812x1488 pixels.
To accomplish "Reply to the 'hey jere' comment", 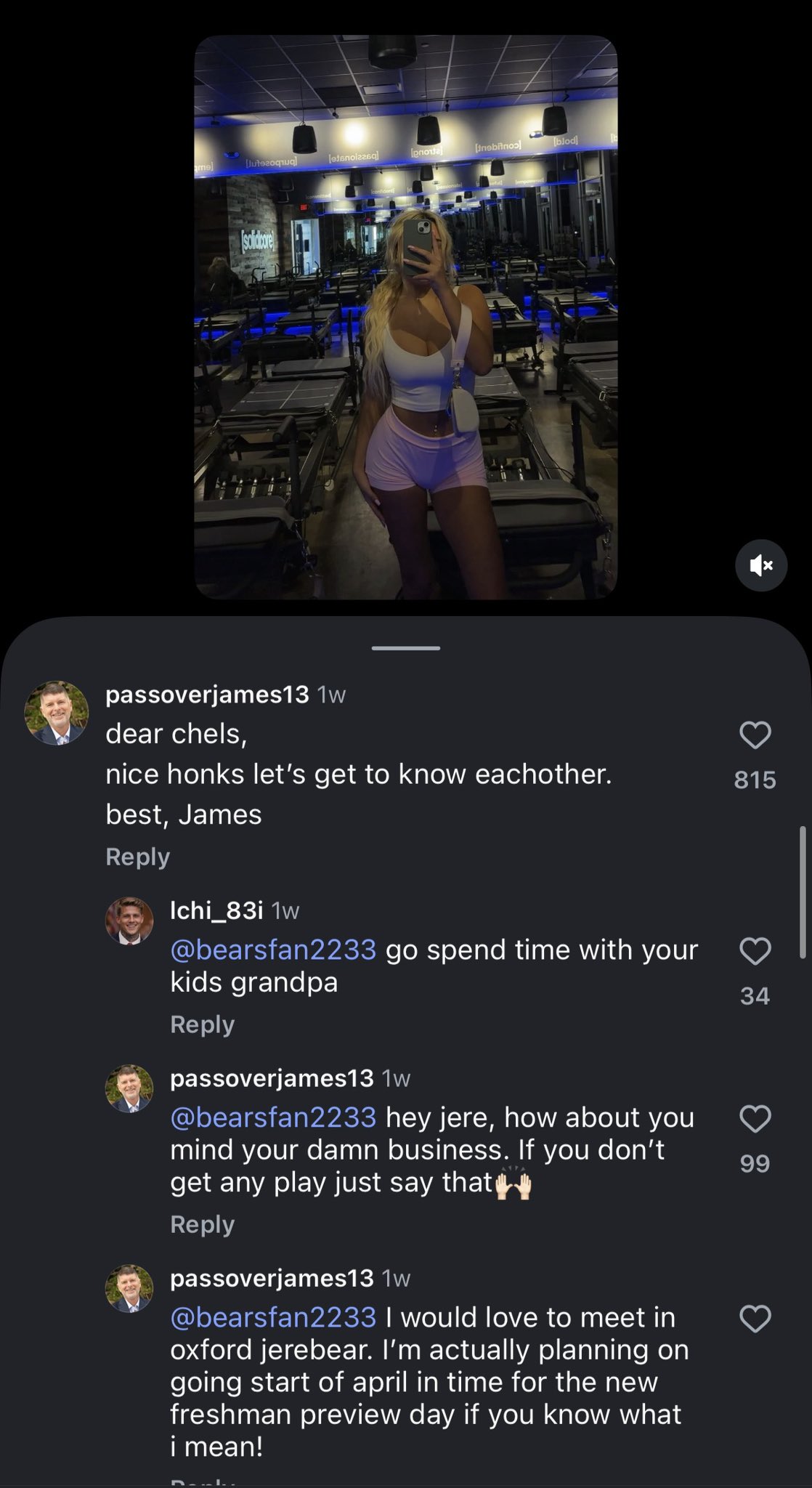I will click(x=202, y=1224).
